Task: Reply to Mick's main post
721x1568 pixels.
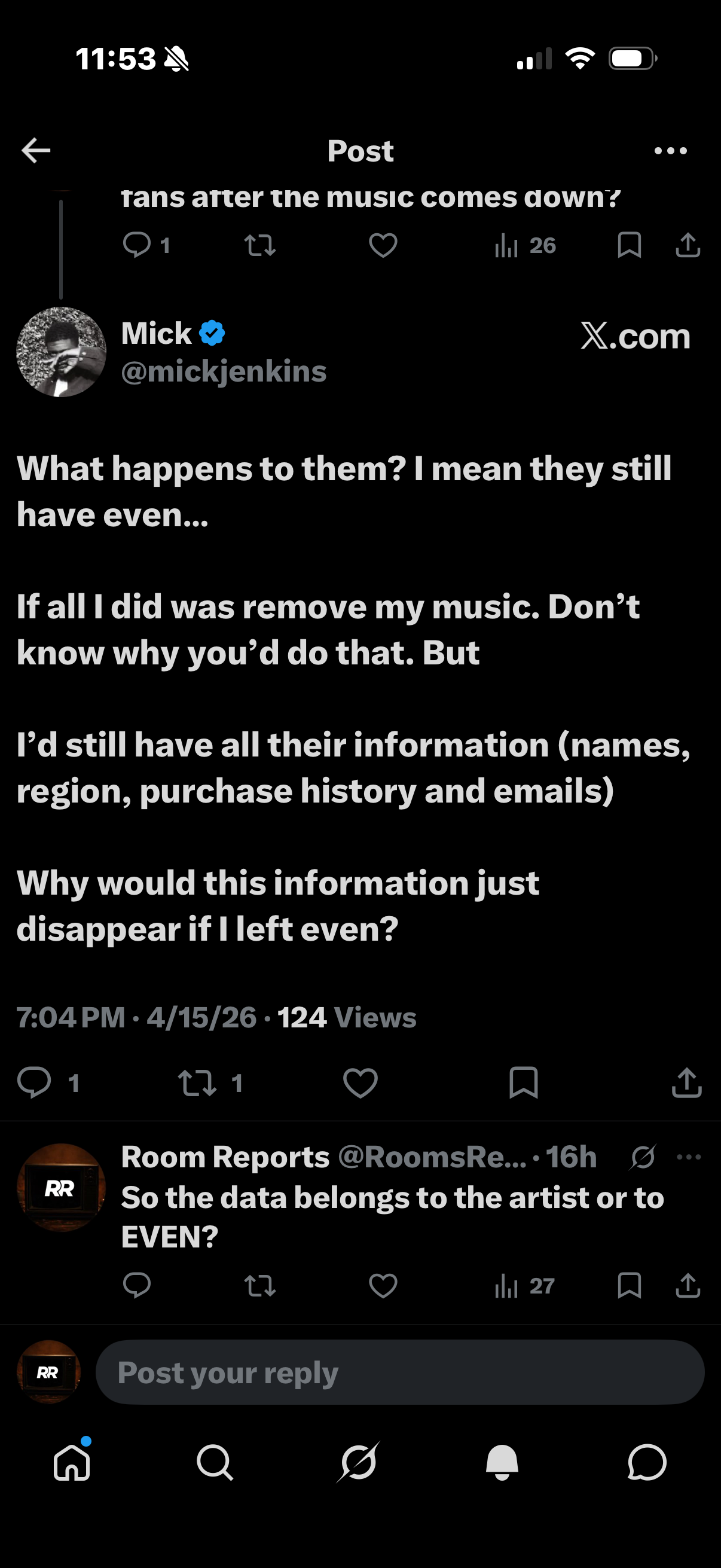Action: (x=35, y=1083)
